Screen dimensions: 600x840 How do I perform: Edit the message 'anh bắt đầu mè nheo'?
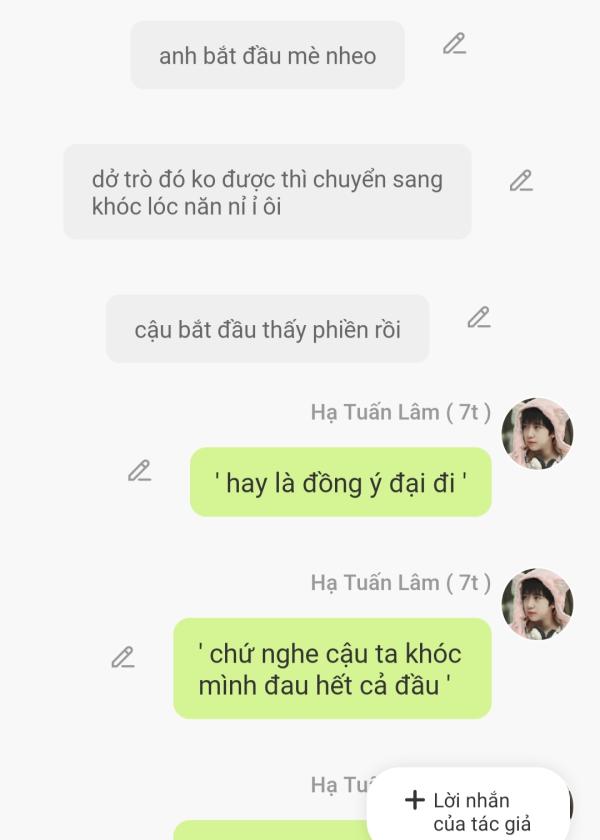[x=454, y=44]
